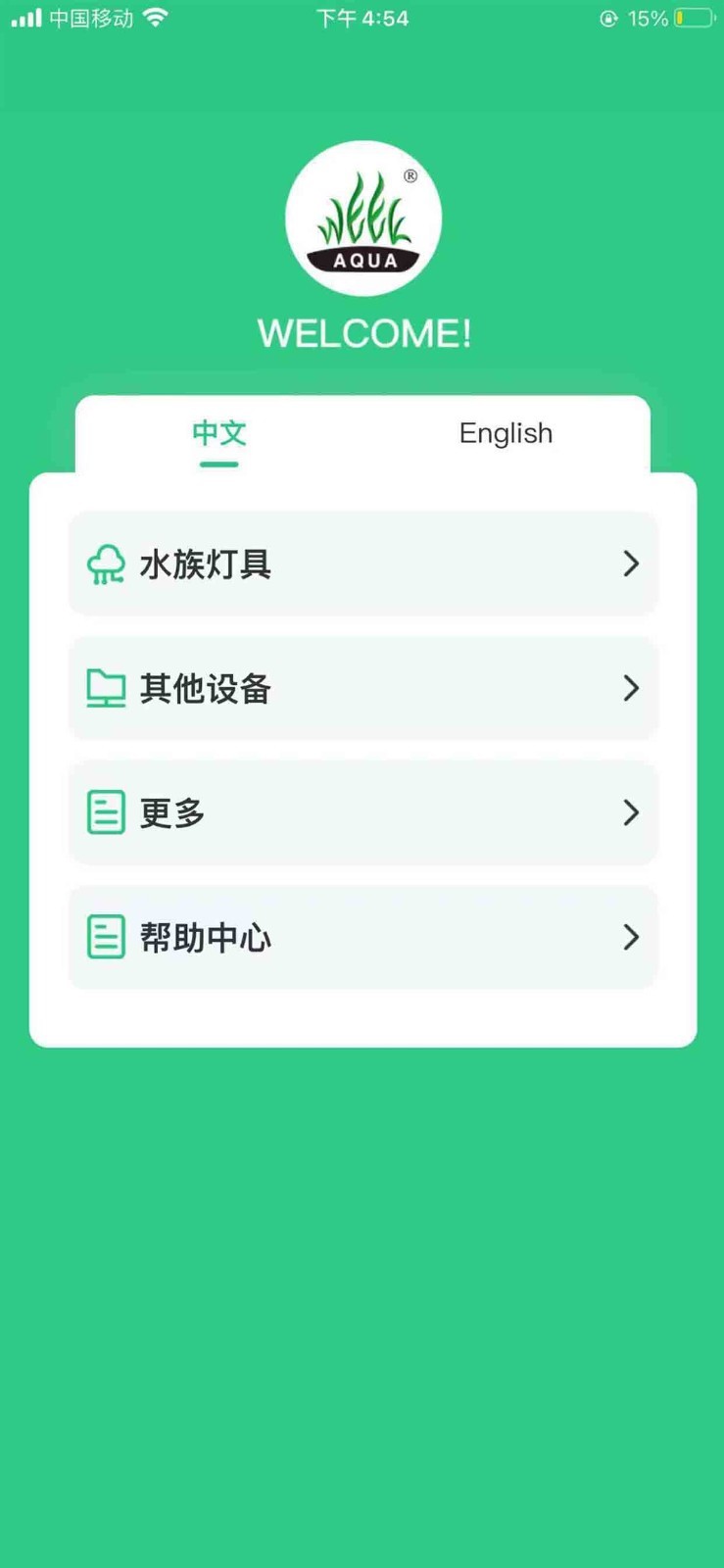Switch to the English language tab

pos(506,433)
